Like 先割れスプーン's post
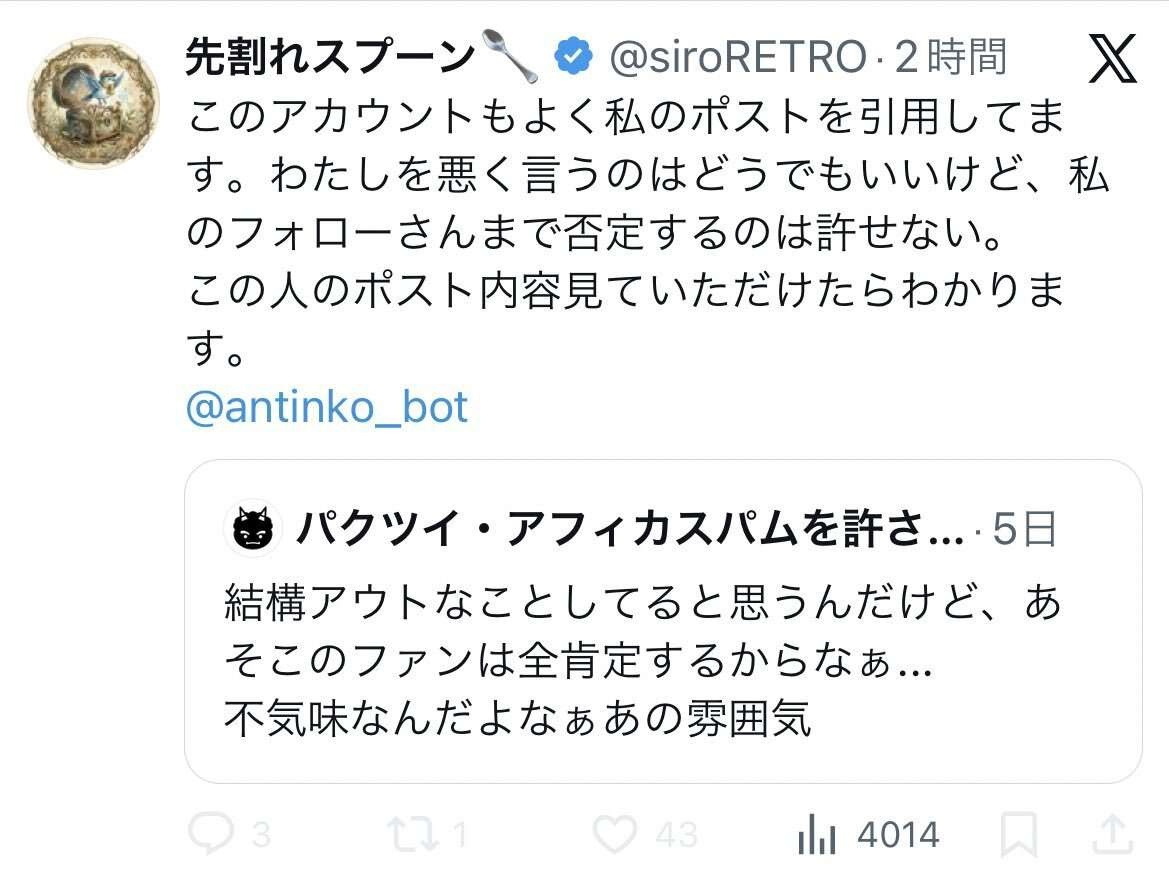1169x872 pixels. tap(615, 834)
